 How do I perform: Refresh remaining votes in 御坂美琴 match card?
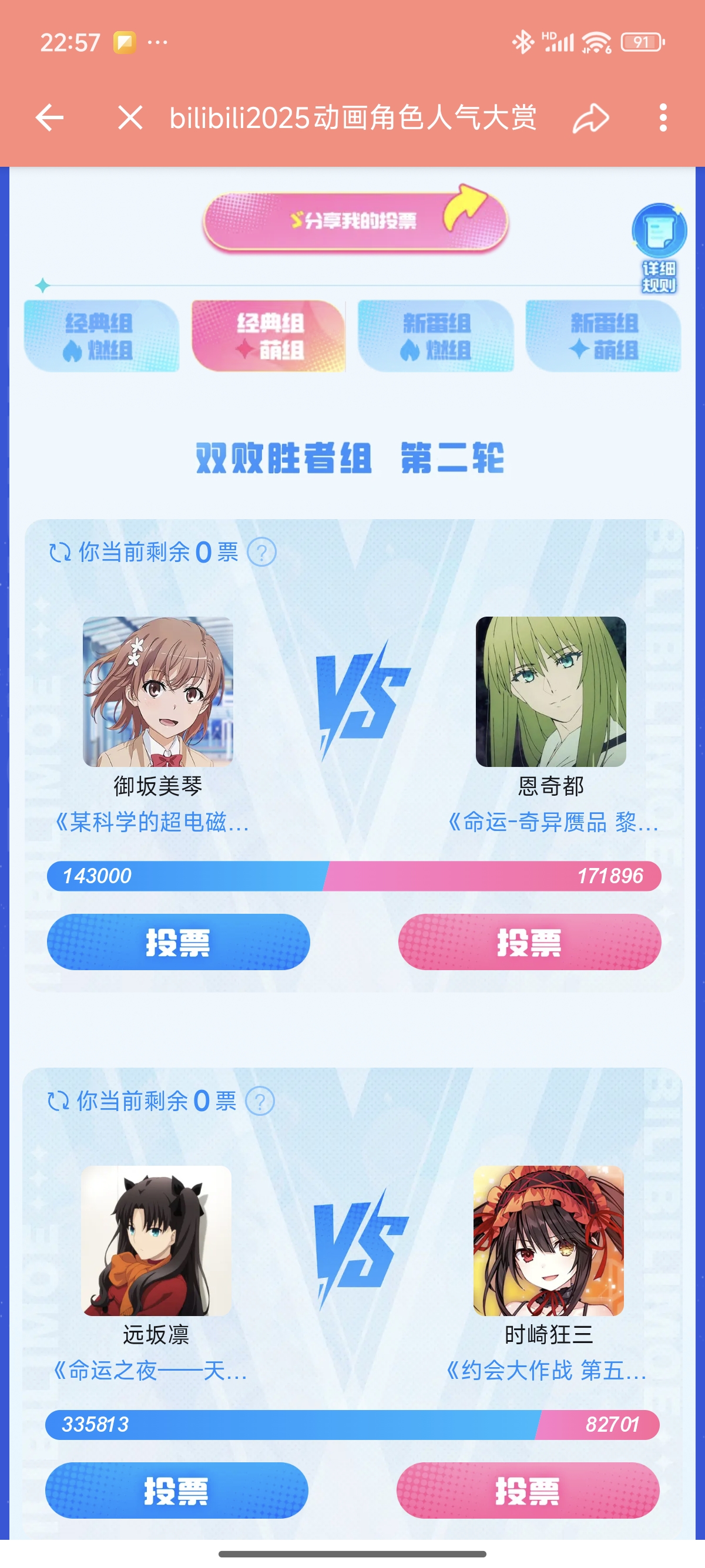[60, 553]
